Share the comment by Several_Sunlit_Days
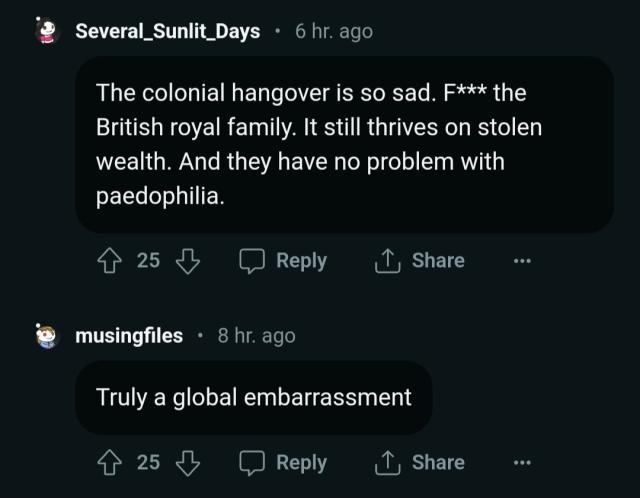Image resolution: width=640 pixels, height=498 pixels. click(x=419, y=260)
